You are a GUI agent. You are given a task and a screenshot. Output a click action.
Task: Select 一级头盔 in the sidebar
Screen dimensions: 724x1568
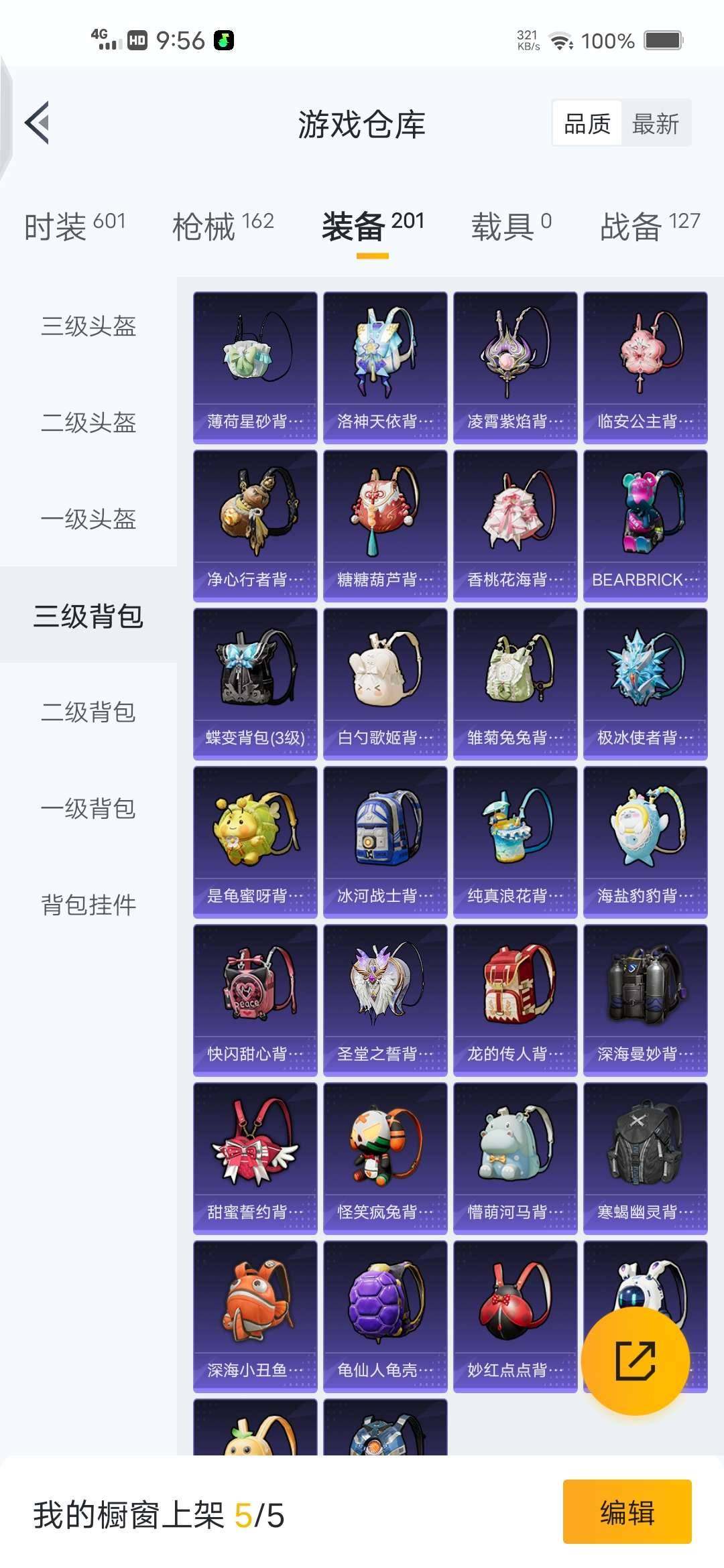87,521
